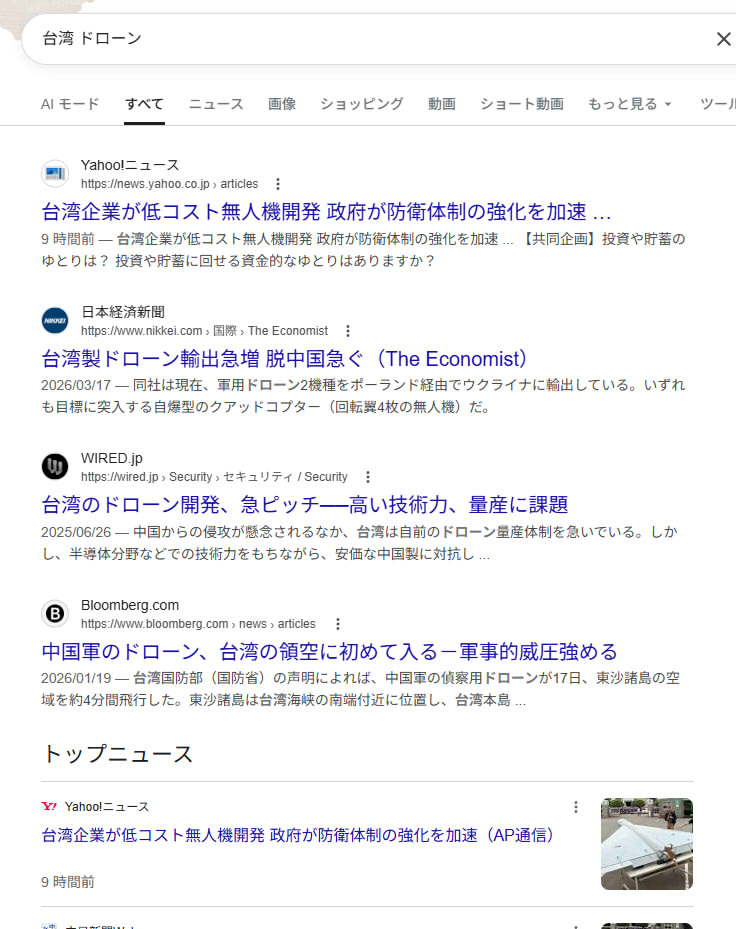This screenshot has width=736, height=929.
Task: Open the options menu for the top news story
Action: [x=575, y=807]
